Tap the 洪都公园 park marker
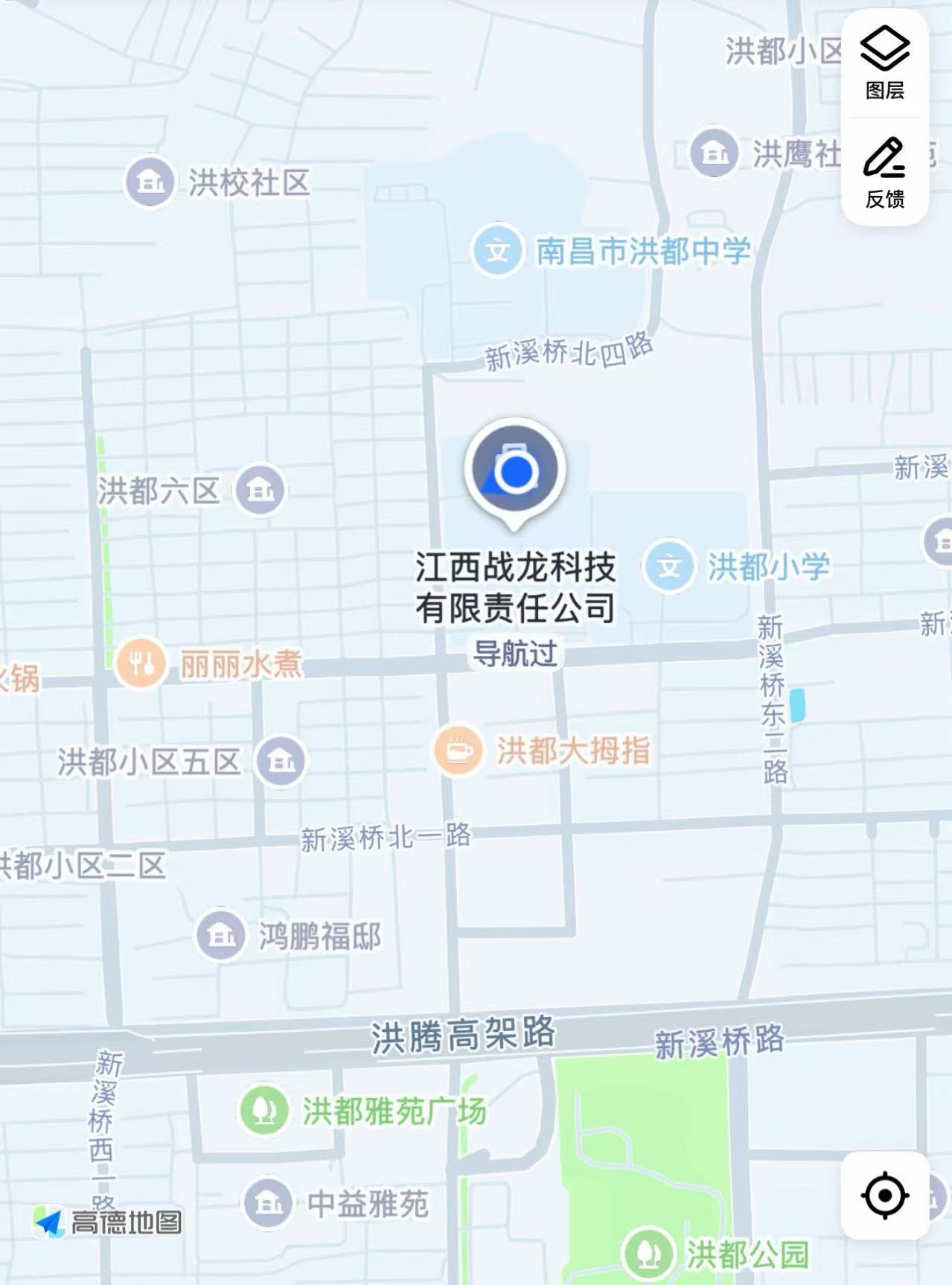 tap(648, 1253)
